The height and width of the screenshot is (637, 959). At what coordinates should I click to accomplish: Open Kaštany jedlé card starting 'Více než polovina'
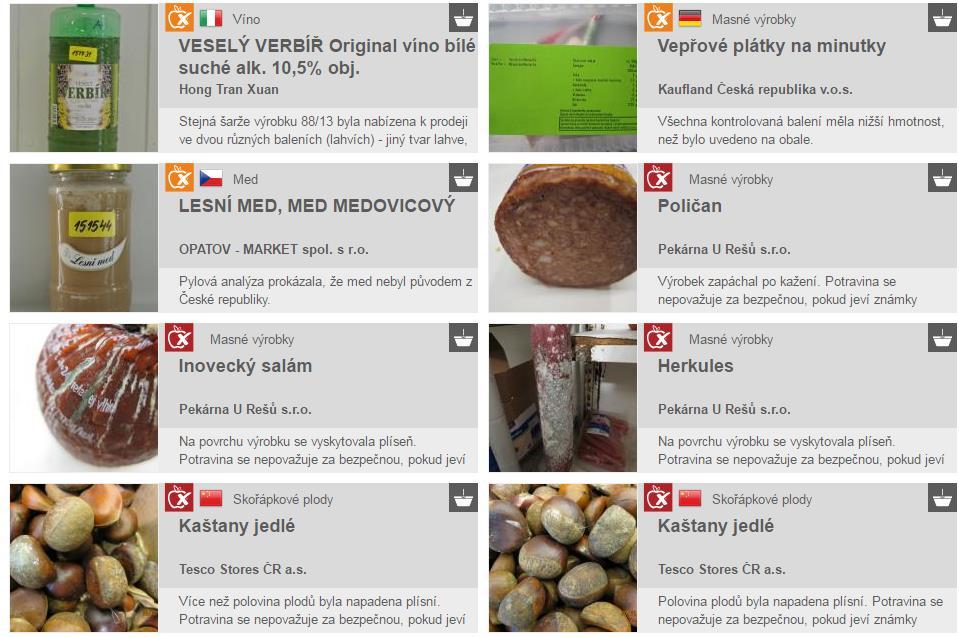[x=237, y=526]
